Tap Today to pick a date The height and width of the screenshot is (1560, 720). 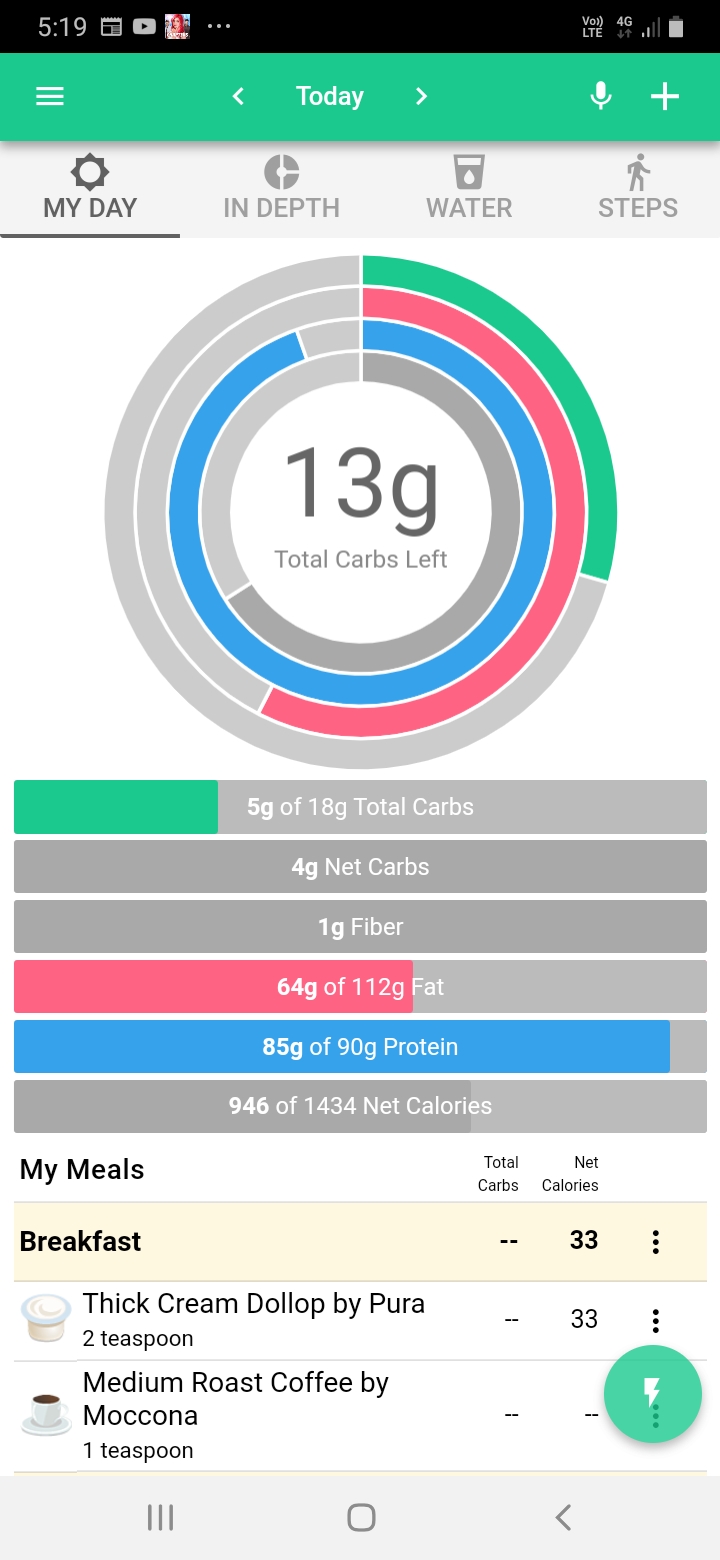(330, 96)
